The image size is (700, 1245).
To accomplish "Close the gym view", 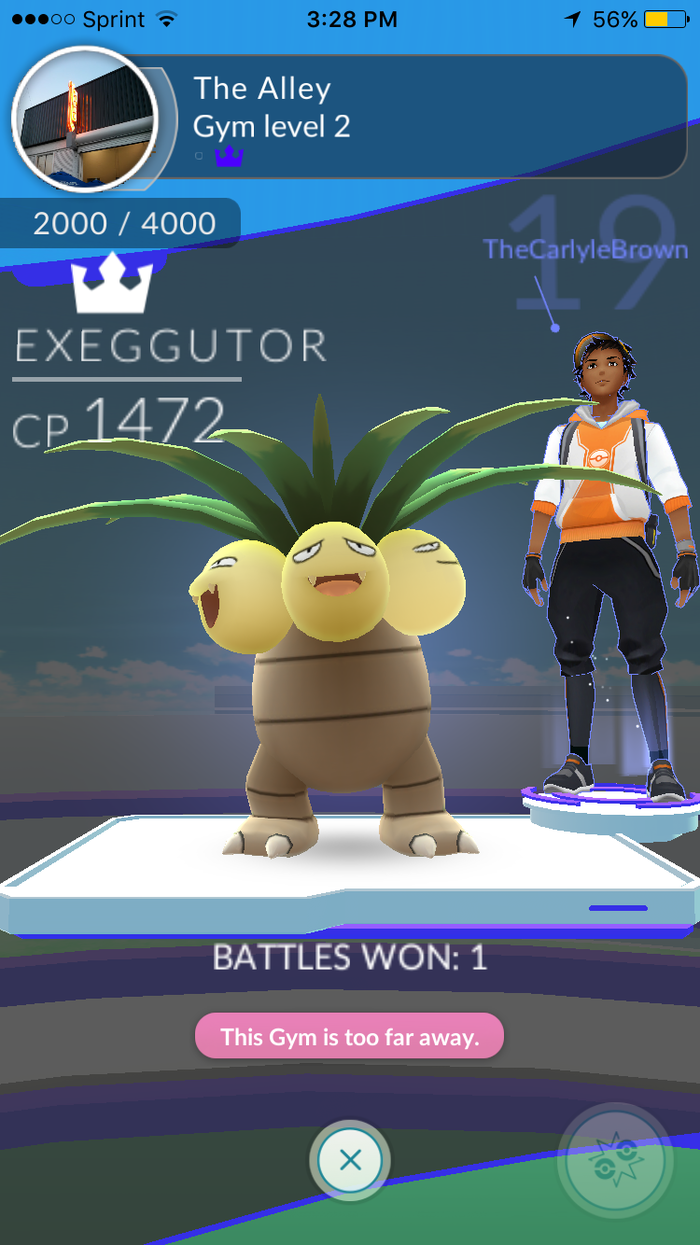I will click(350, 1160).
